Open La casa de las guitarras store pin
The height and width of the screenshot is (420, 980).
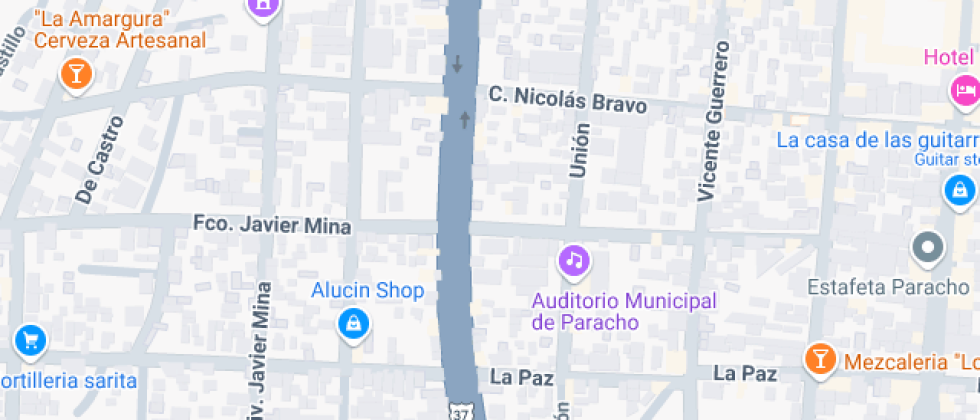[x=959, y=188]
